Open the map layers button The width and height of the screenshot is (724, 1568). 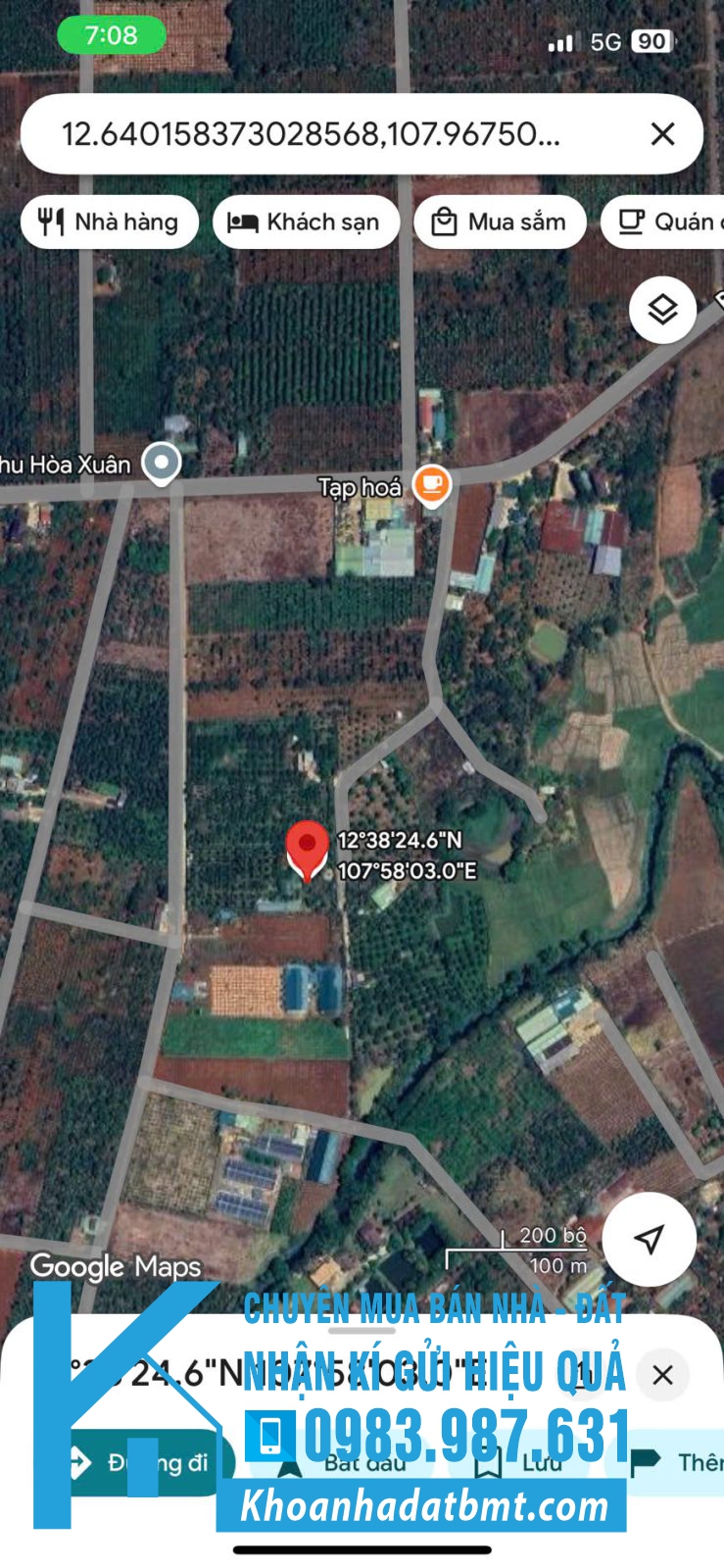coord(662,310)
